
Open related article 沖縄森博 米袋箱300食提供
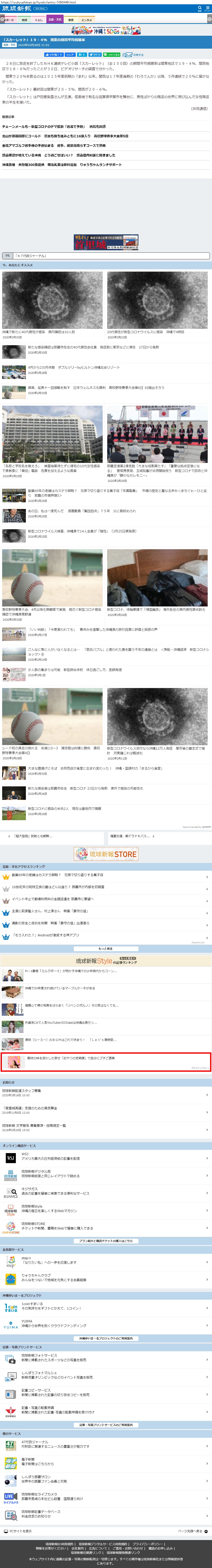point(61,164)
